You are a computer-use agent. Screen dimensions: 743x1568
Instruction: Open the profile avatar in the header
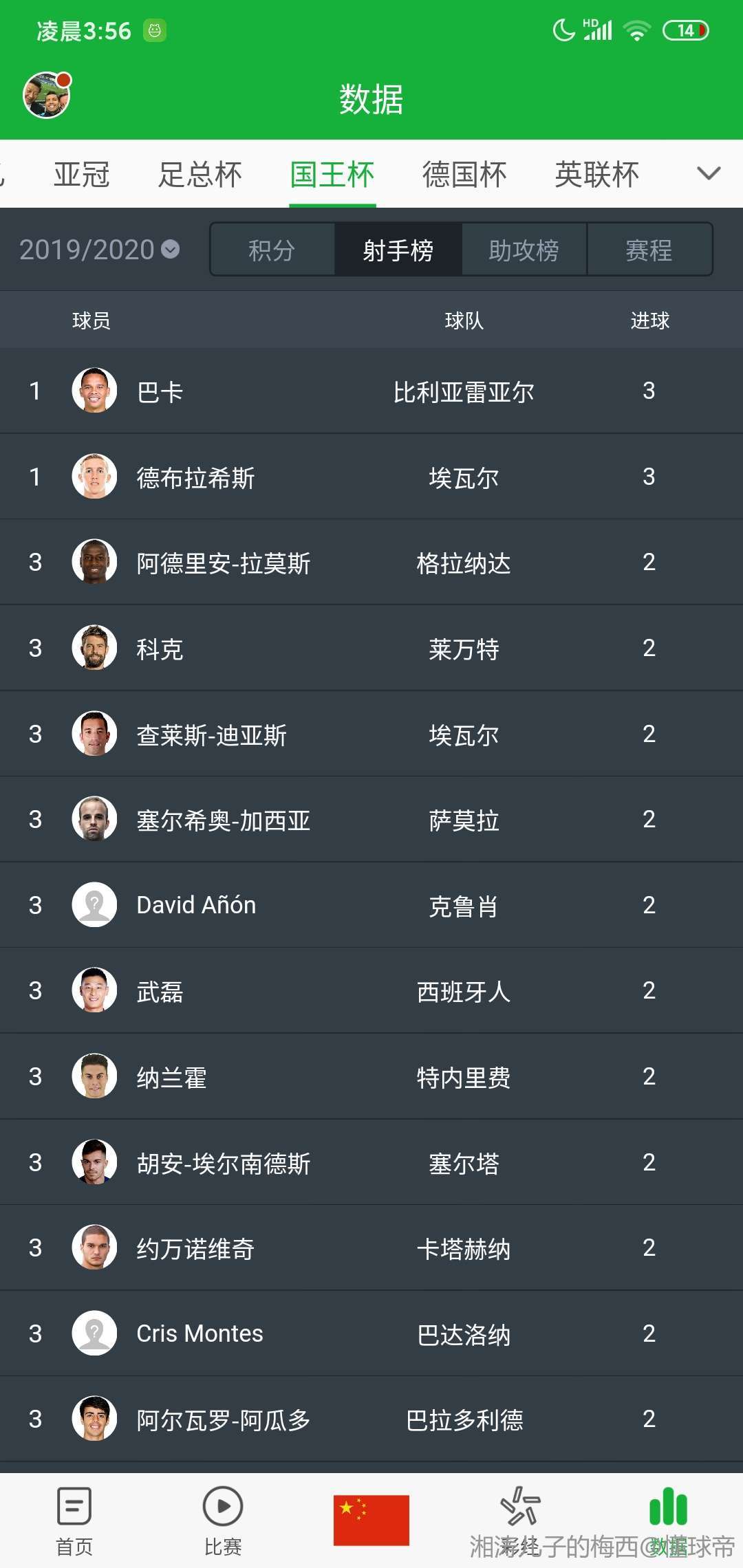coord(47,95)
